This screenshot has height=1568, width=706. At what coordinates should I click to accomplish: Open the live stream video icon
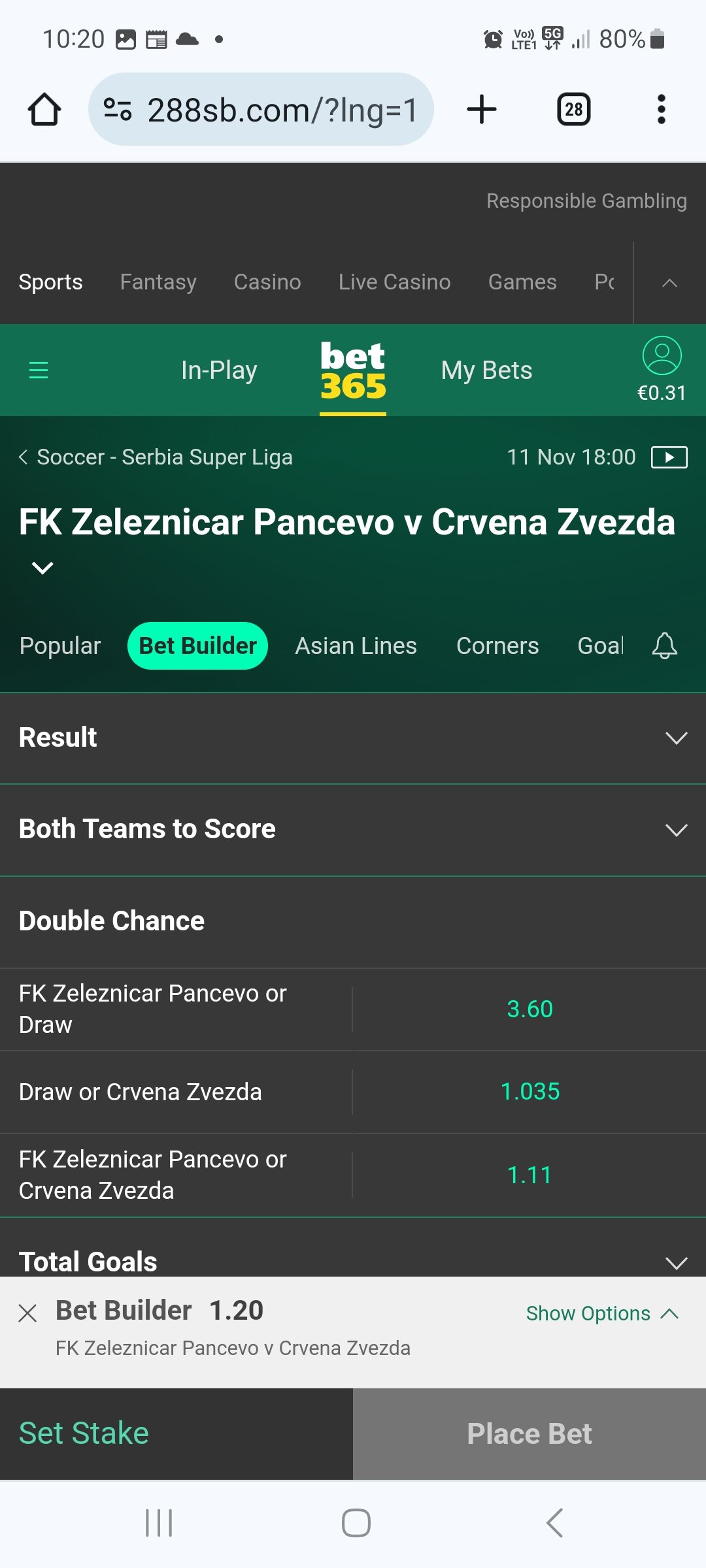click(669, 457)
